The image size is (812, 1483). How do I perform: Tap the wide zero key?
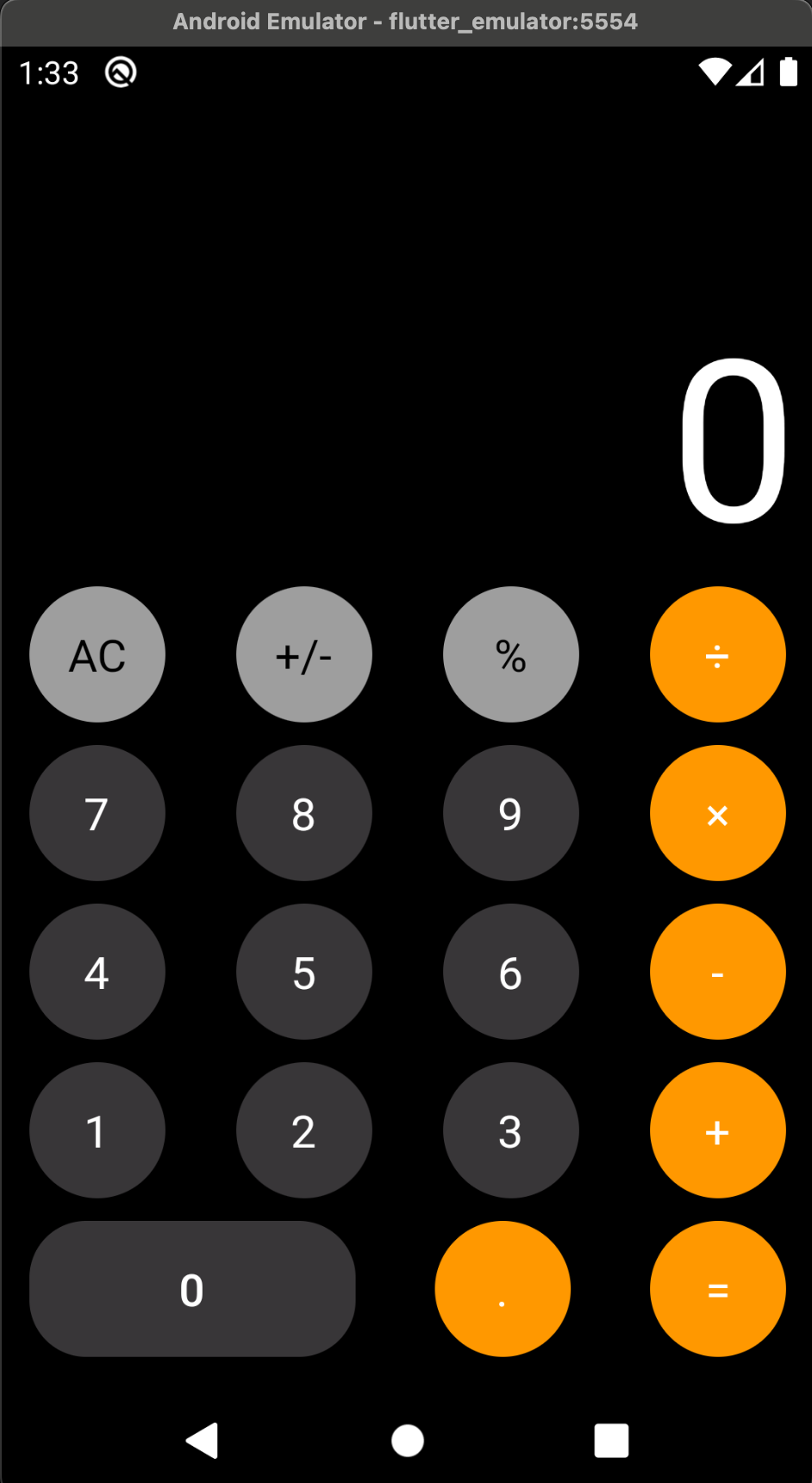(191, 1288)
